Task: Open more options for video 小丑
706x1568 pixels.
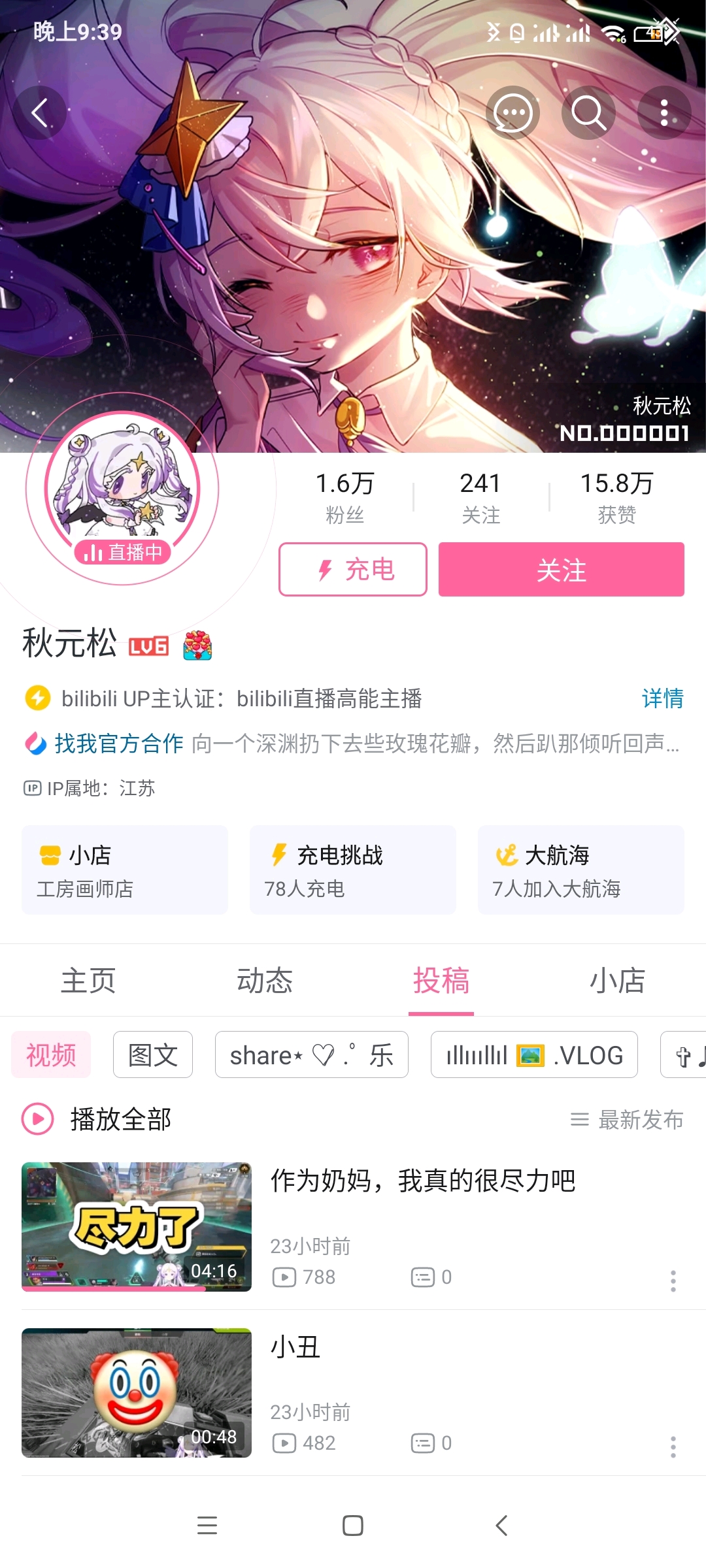Action: [x=673, y=1447]
